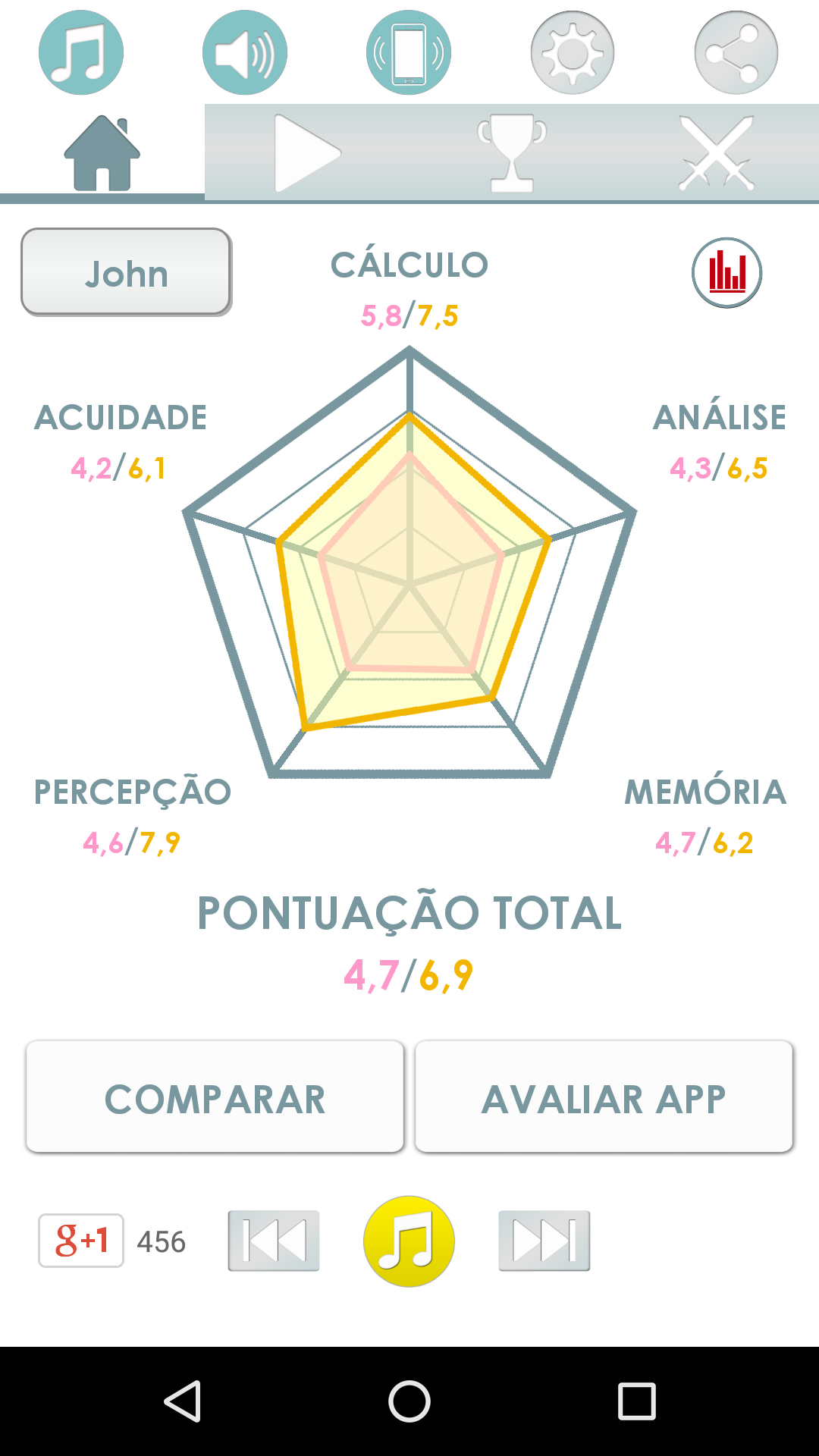Tap the yellow music note button
Viewport: 819px width, 1456px height.
(409, 1241)
